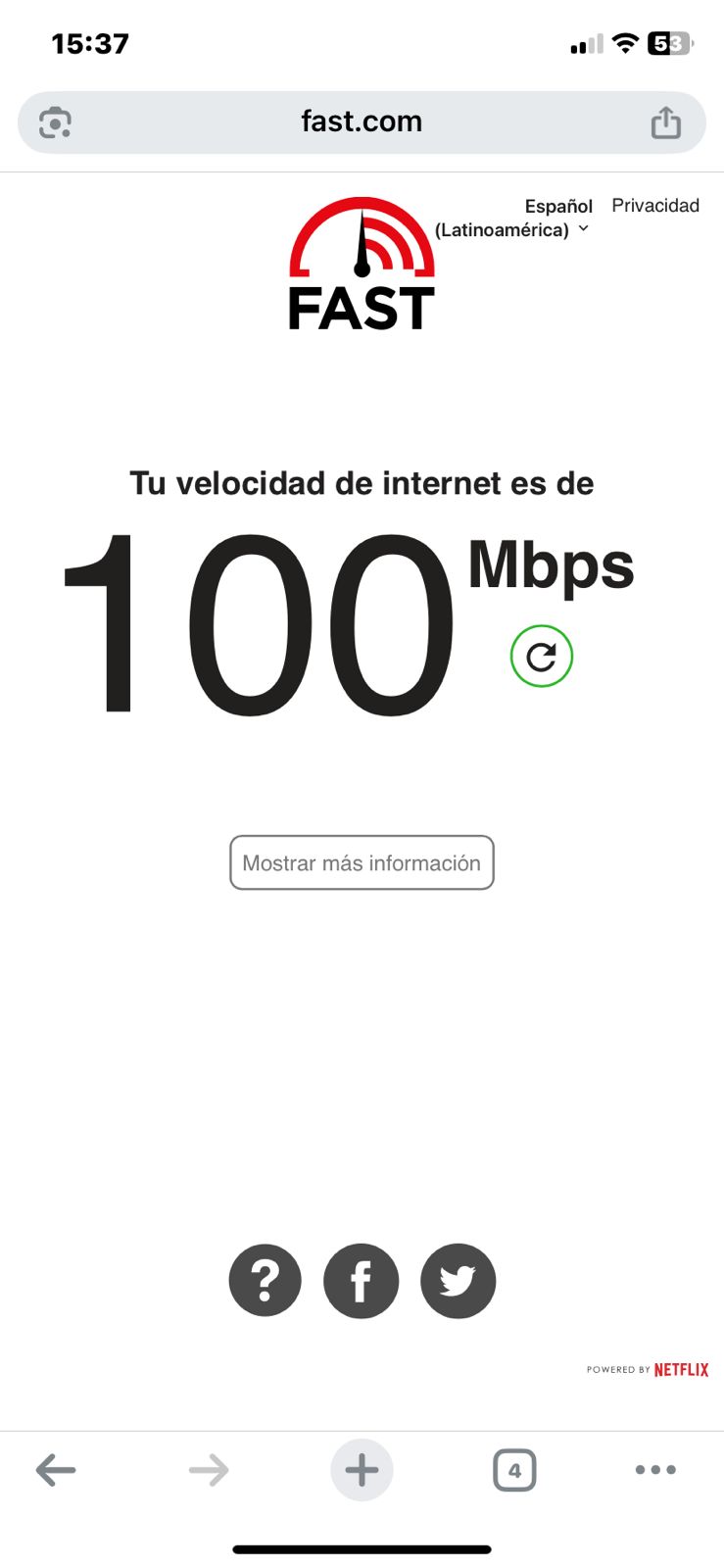Share this page from the address bar
This screenshot has height=1568, width=724.
pyautogui.click(x=665, y=123)
